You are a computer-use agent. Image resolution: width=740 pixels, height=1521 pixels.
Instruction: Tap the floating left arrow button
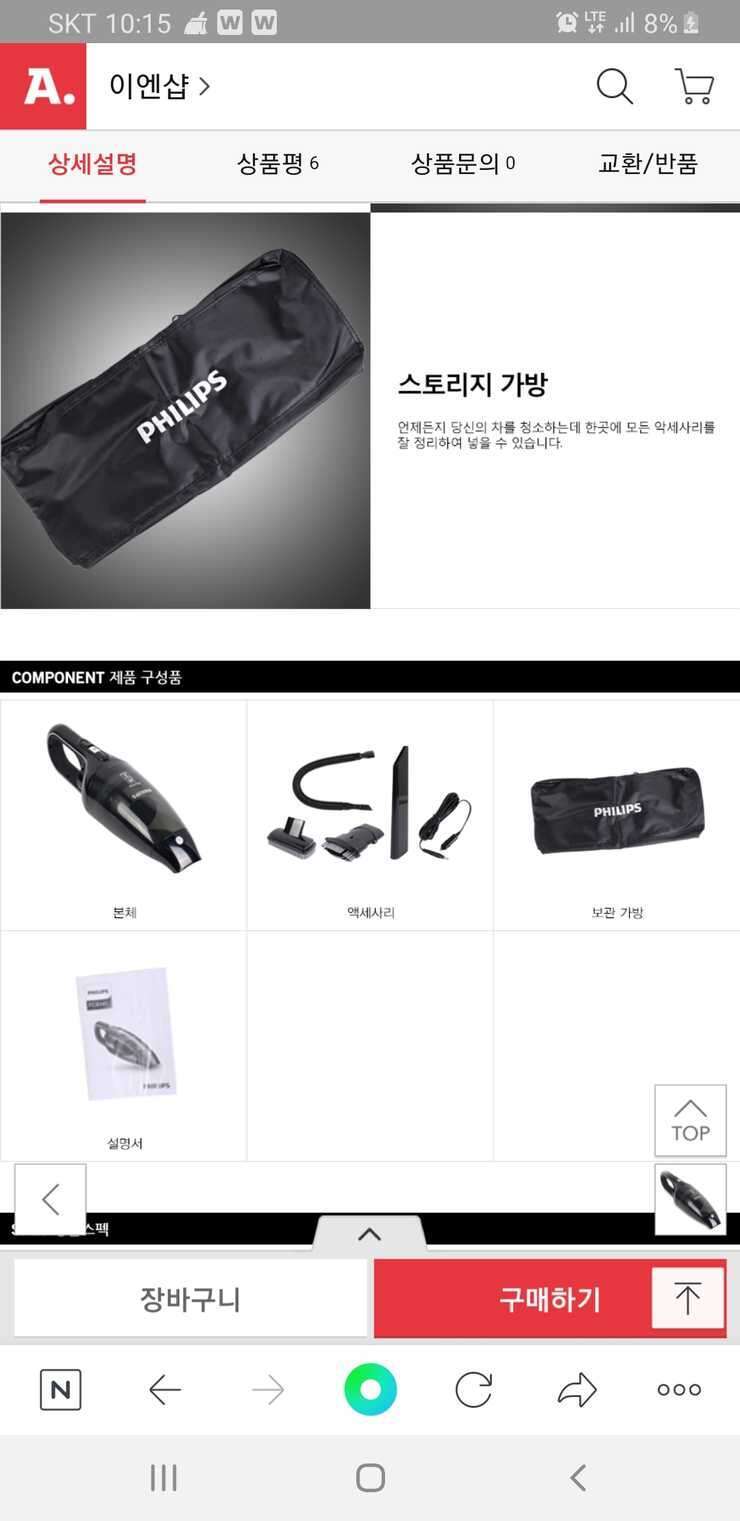(x=50, y=1199)
